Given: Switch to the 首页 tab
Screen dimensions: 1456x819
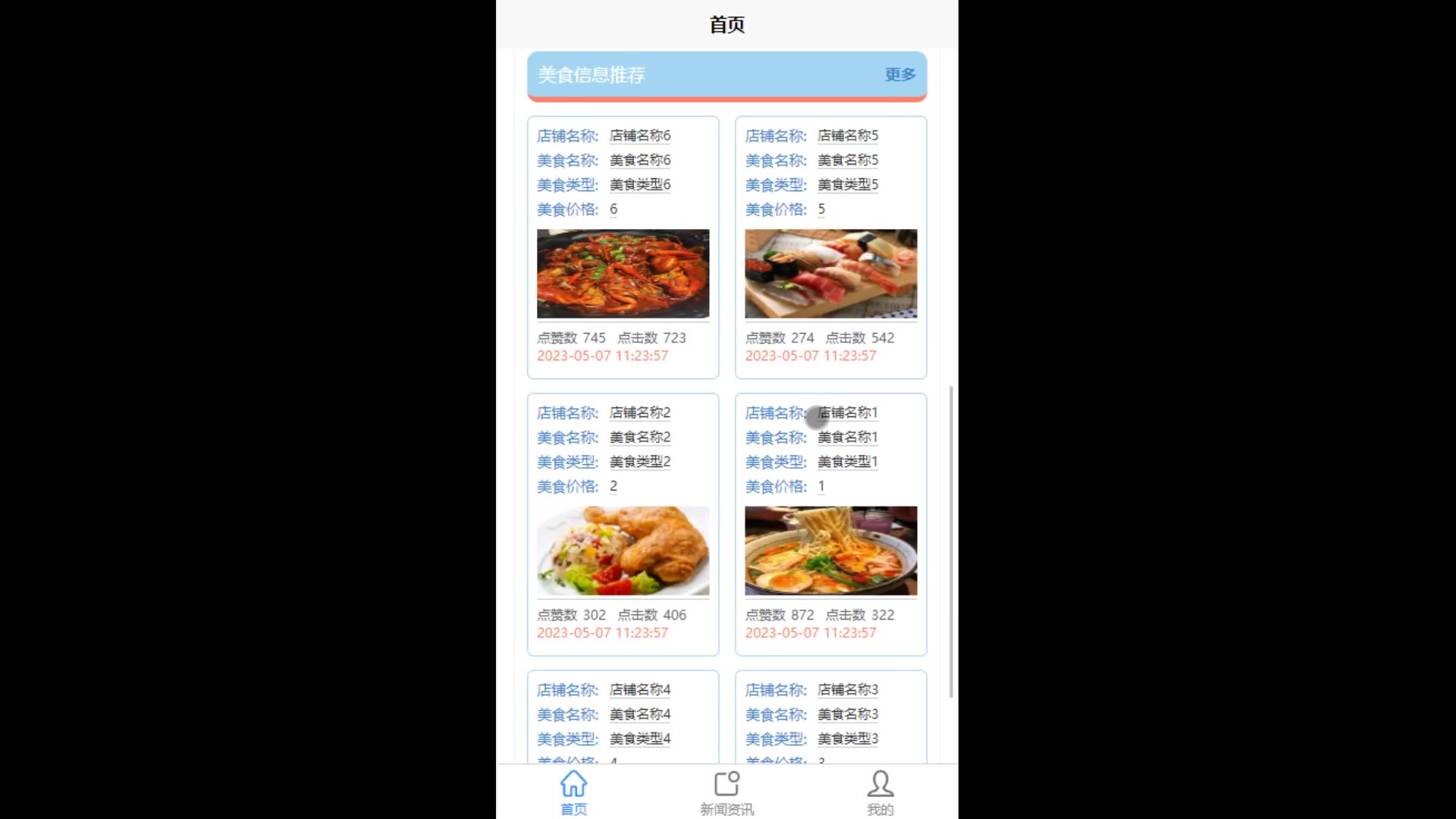Looking at the screenshot, I should click(573, 792).
